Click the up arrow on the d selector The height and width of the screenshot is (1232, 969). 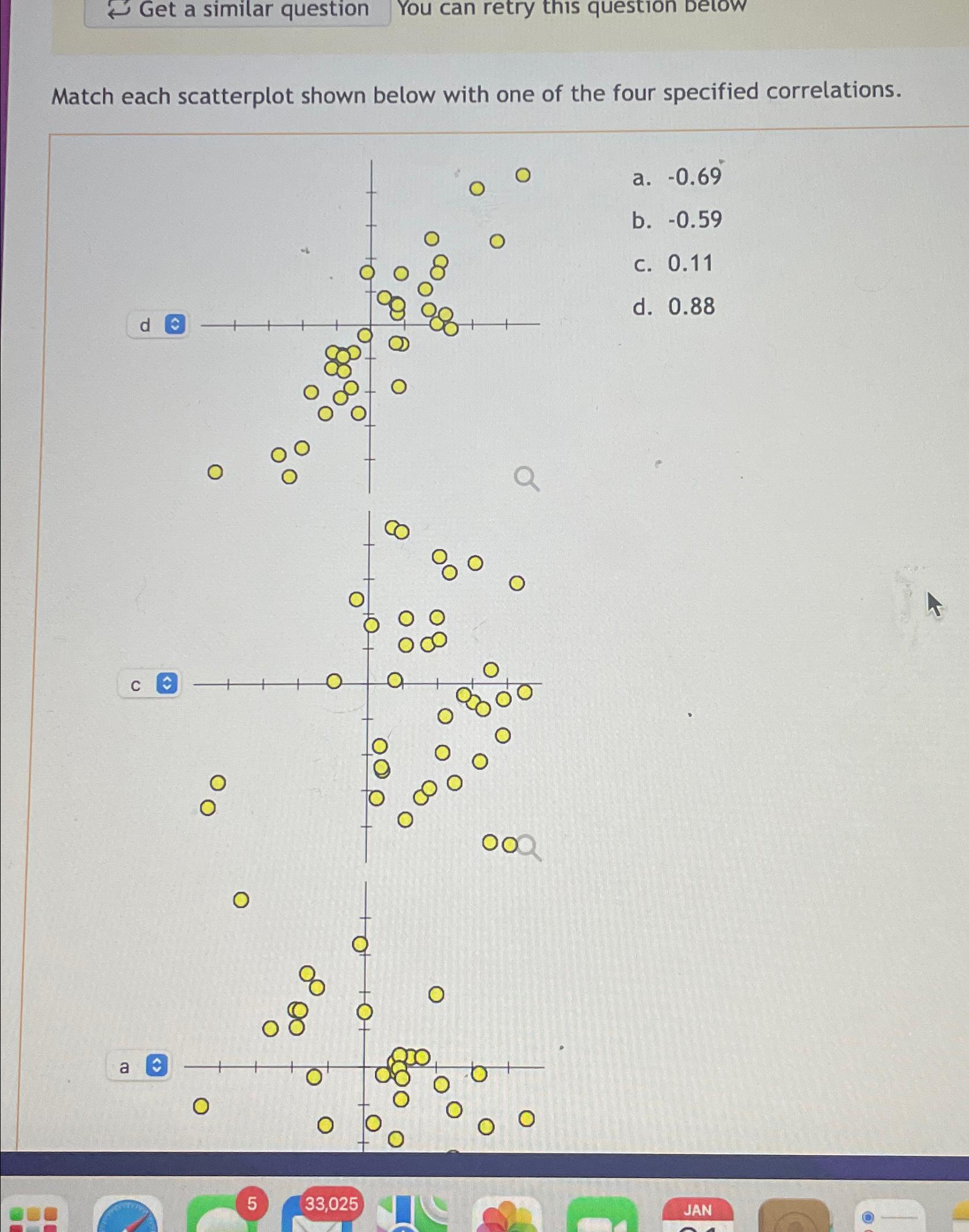pyautogui.click(x=174, y=321)
